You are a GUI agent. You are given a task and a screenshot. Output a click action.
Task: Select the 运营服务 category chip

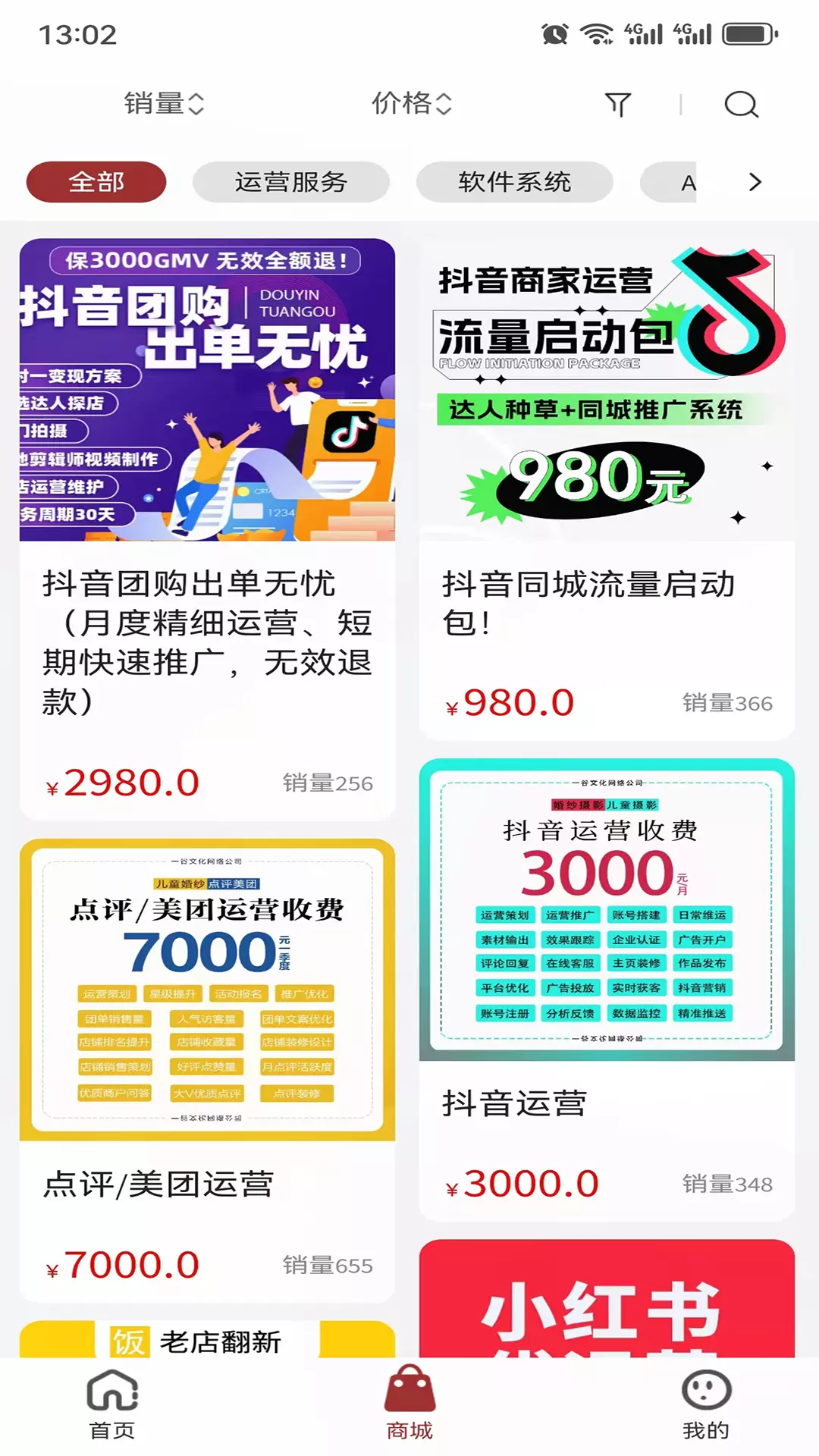coord(291,182)
